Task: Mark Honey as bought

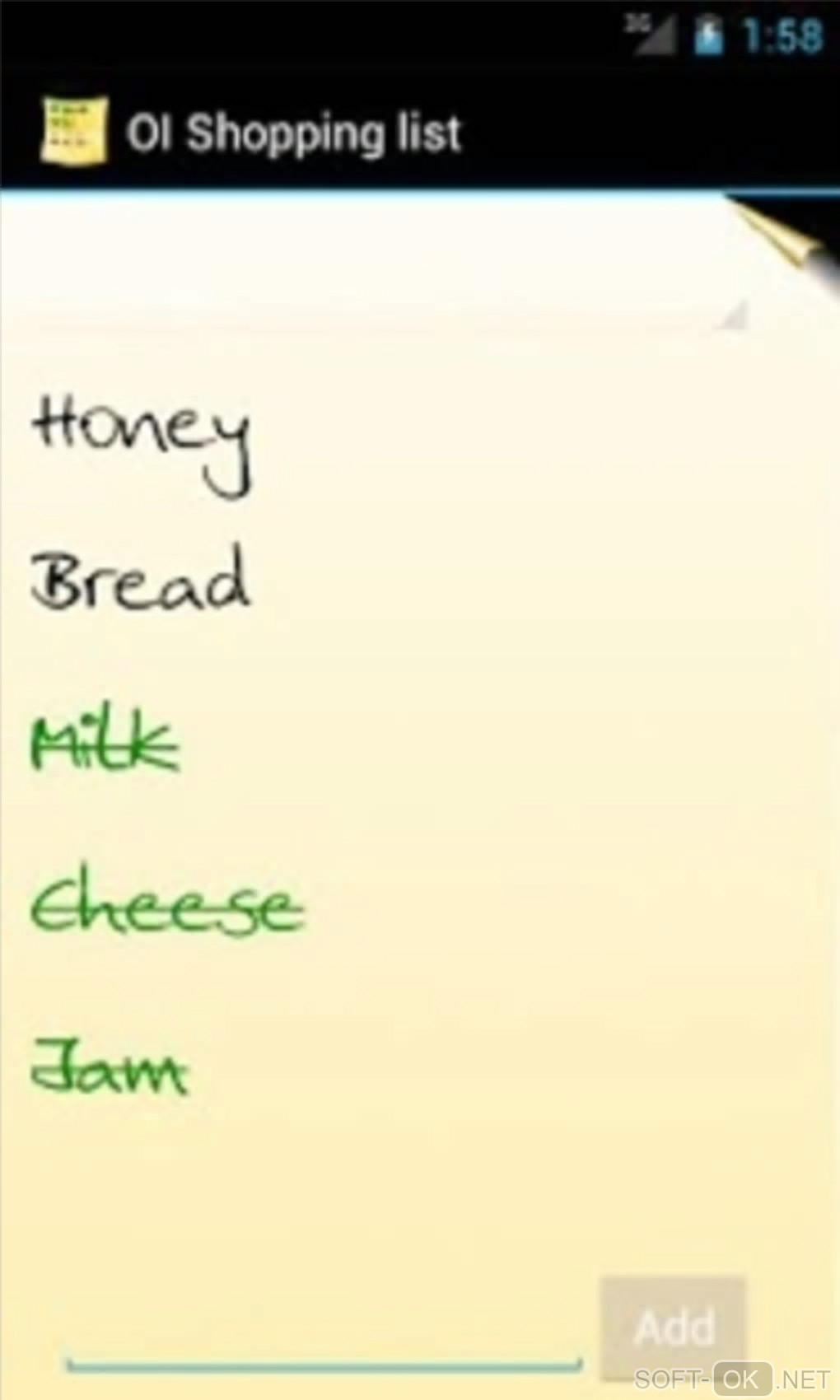Action: point(140,437)
